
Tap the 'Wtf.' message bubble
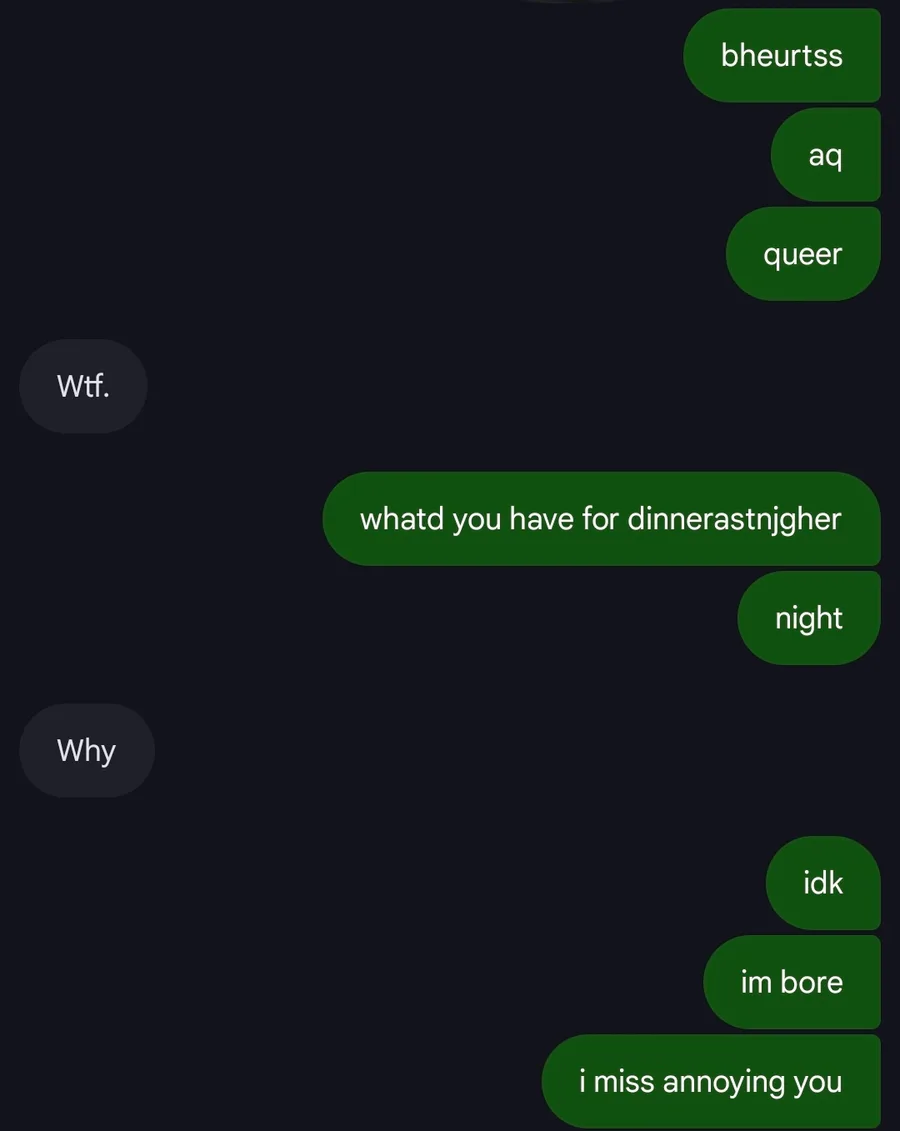(83, 386)
